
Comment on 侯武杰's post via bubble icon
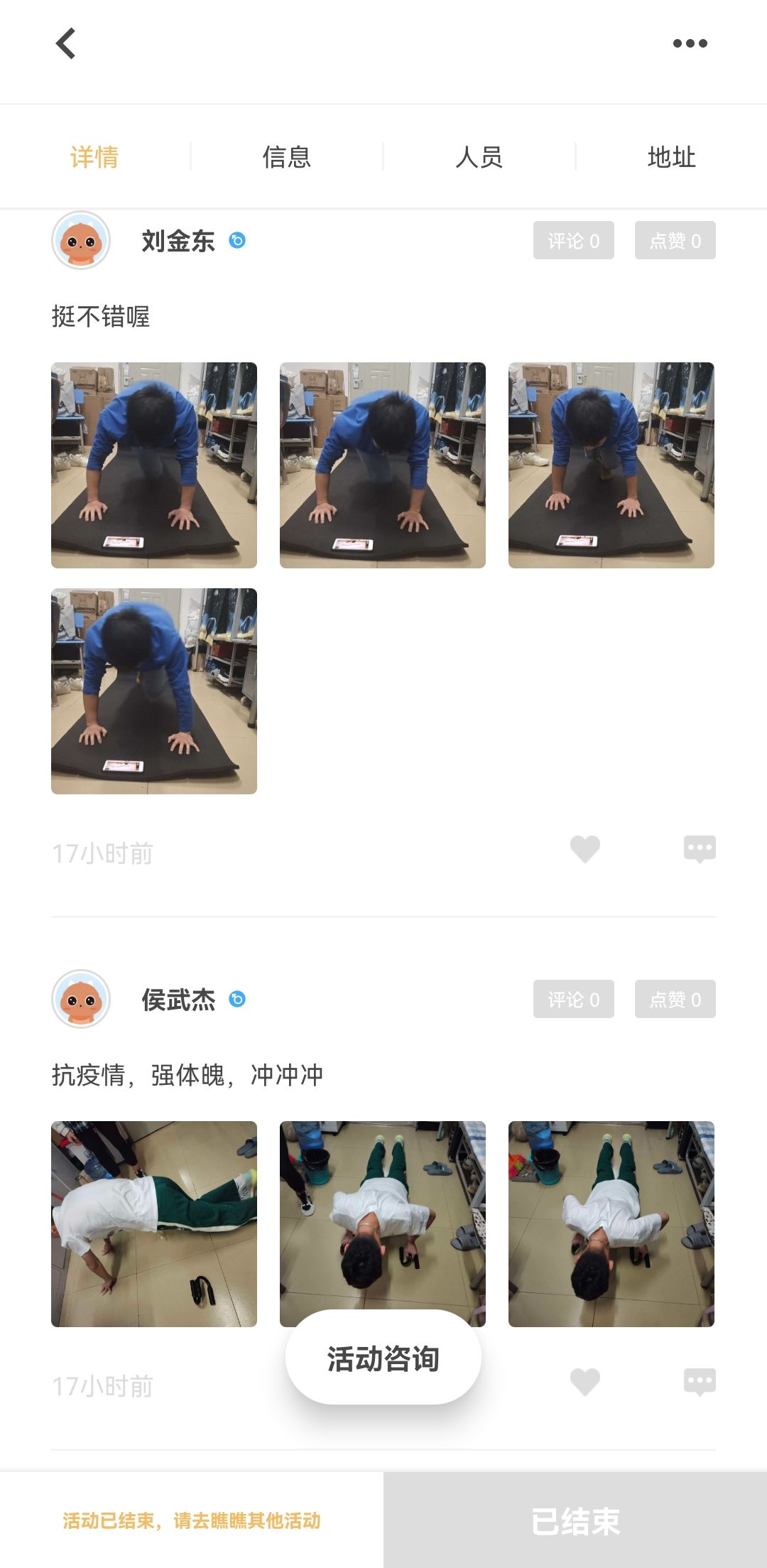tap(700, 1382)
